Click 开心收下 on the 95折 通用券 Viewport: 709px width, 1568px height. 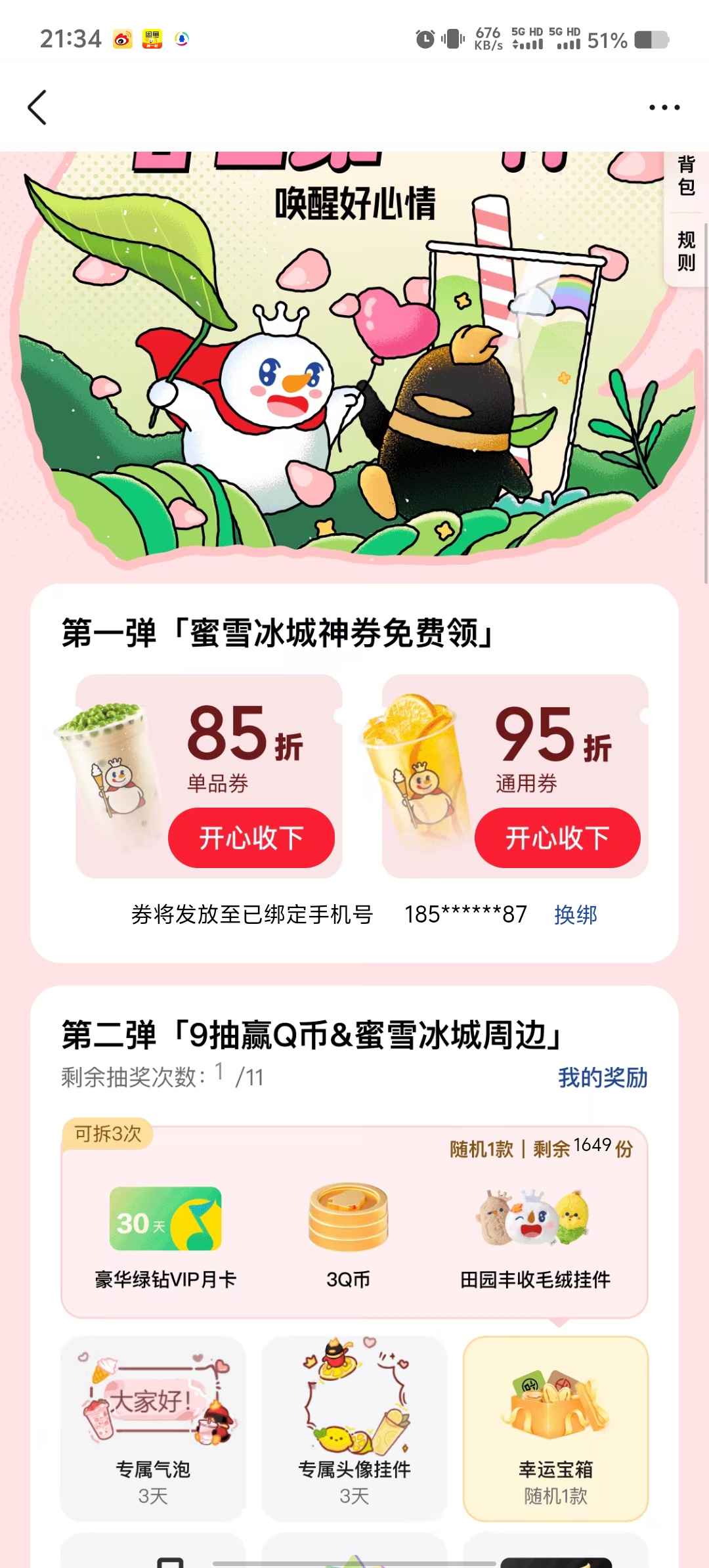tap(557, 837)
